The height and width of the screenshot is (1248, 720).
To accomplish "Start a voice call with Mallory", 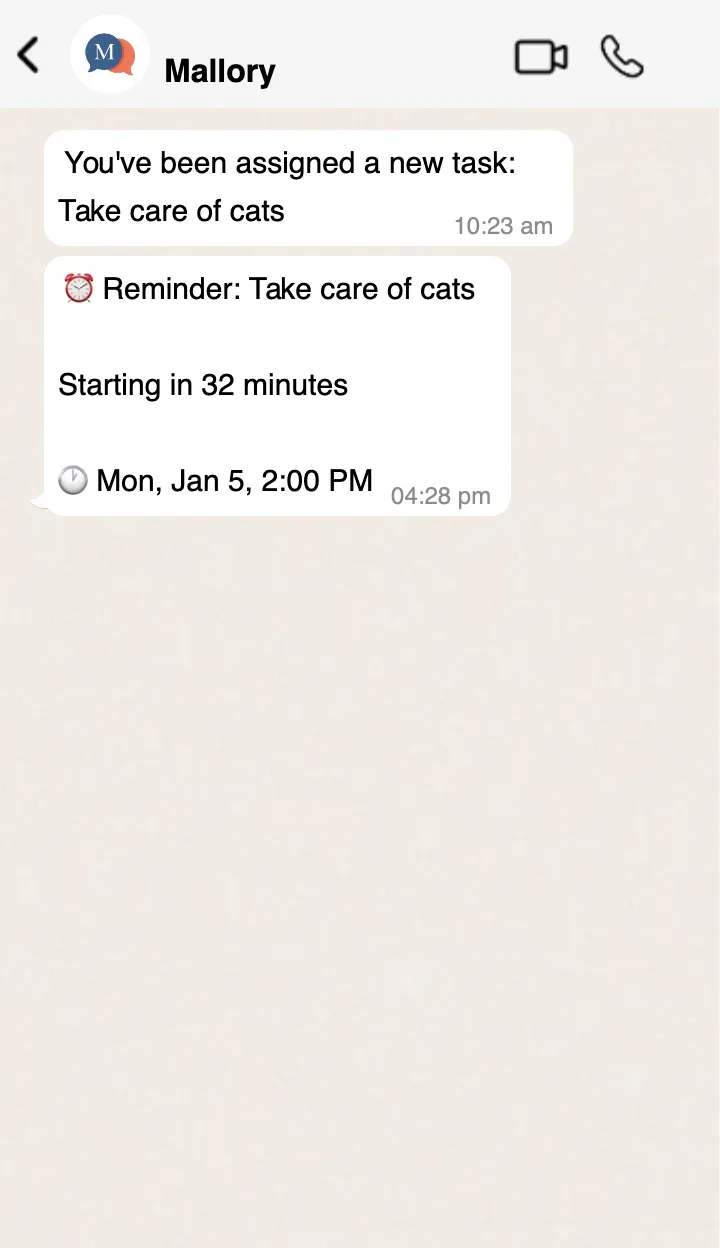I will click(x=621, y=57).
